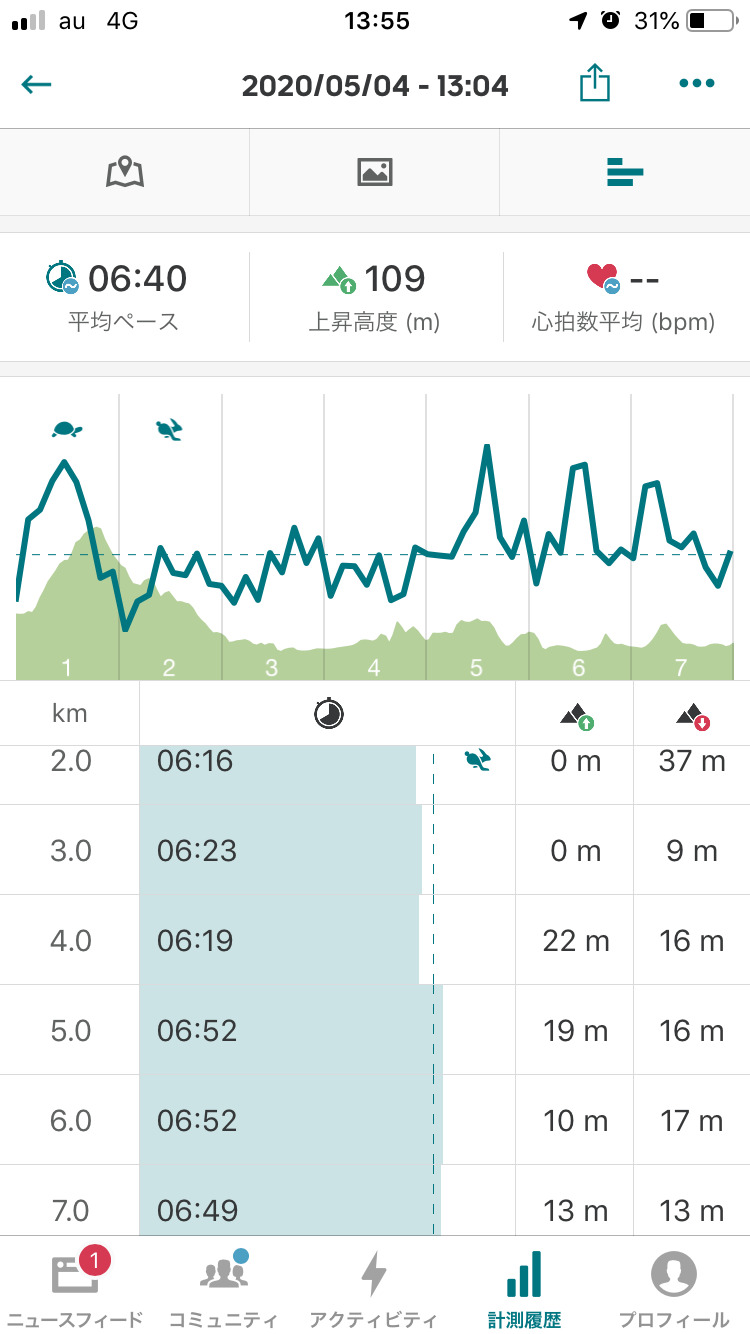Open the three-dot overflow menu
Screen dimensions: 750x1334
point(697,84)
